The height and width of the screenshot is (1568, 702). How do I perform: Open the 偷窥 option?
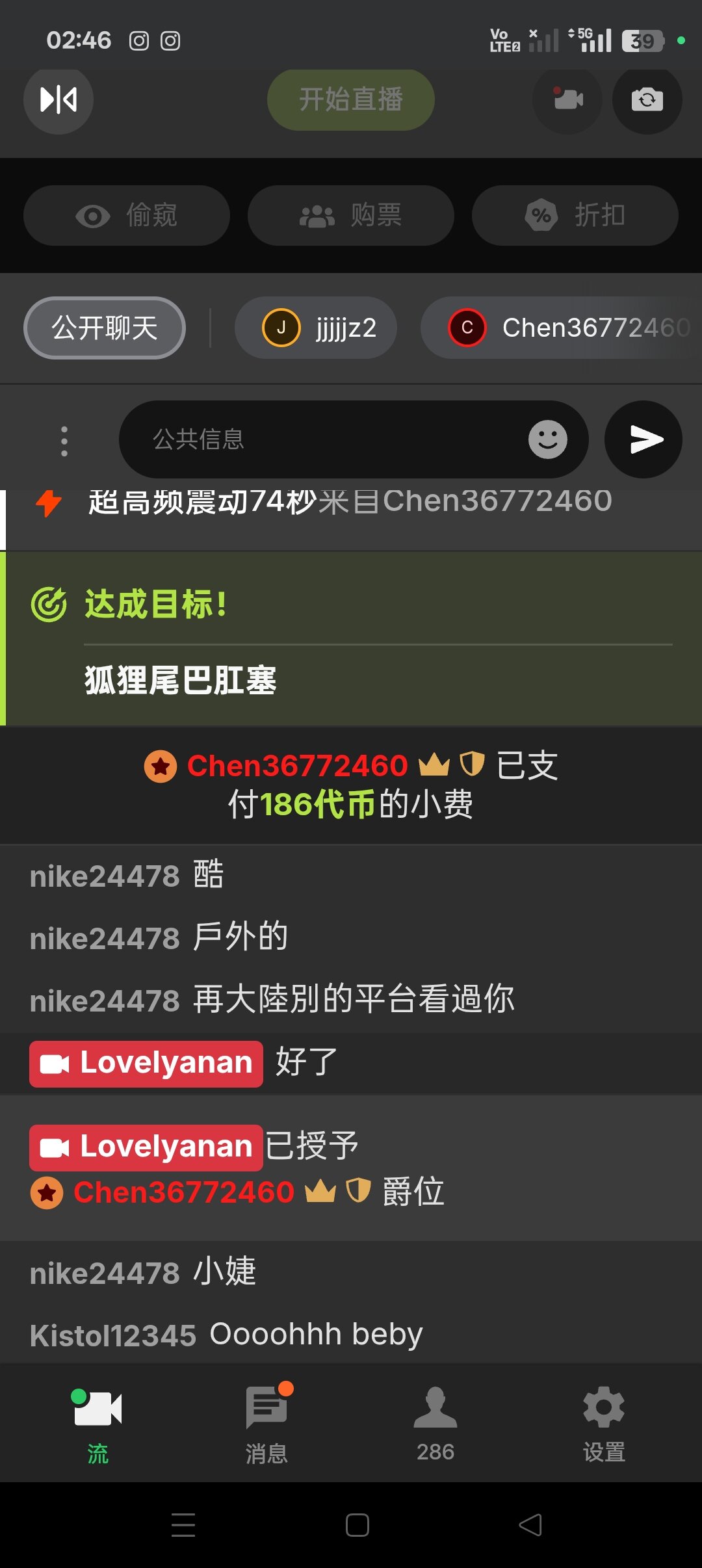127,215
